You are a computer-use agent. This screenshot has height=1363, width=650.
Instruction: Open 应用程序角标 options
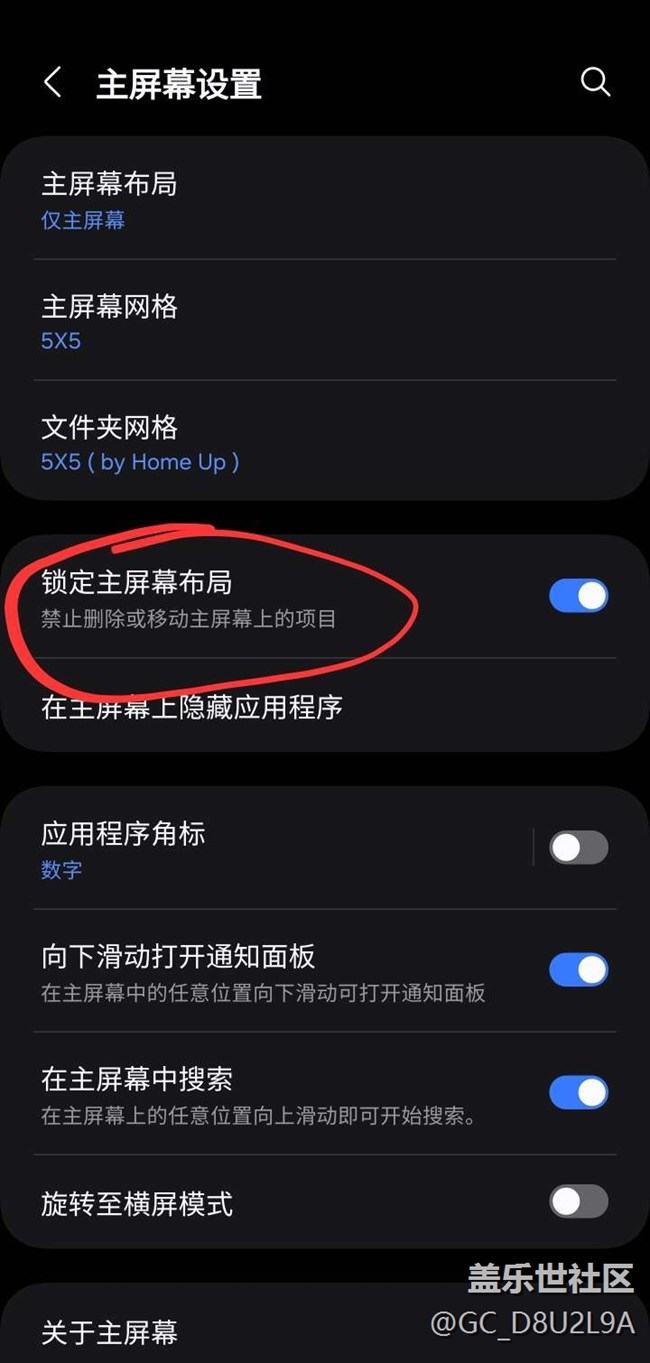[270, 848]
